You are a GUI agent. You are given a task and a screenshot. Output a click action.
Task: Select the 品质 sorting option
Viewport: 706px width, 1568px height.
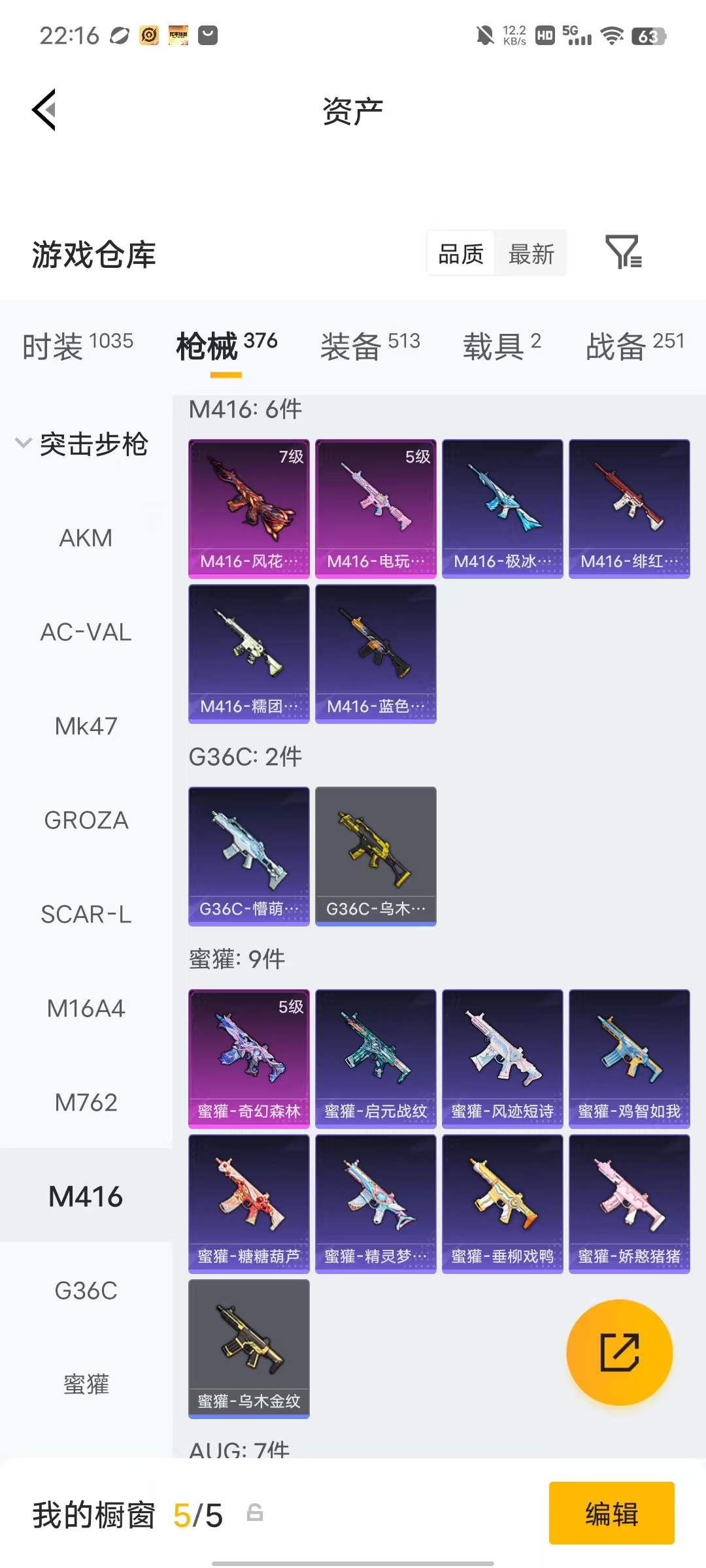(x=461, y=253)
